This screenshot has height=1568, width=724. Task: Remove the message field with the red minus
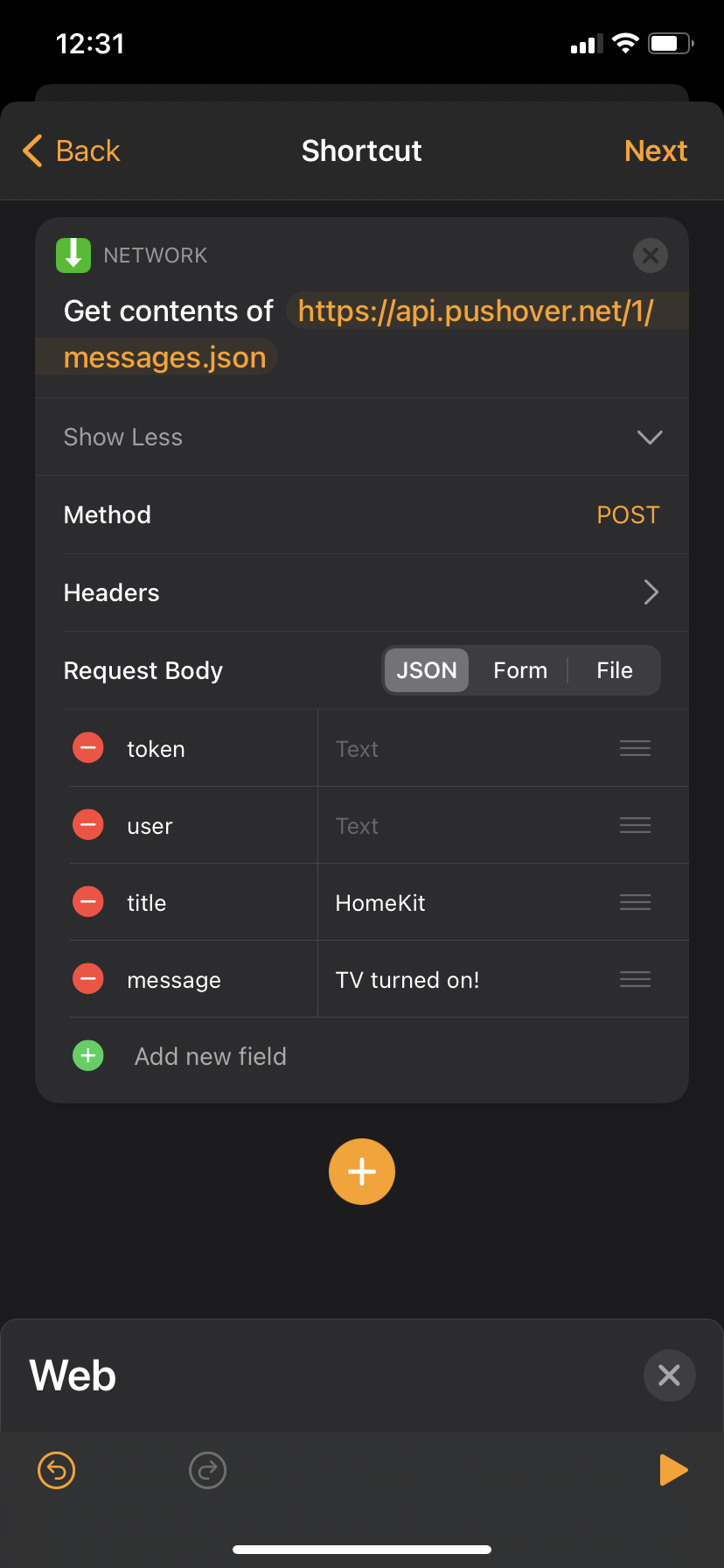[x=87, y=979]
